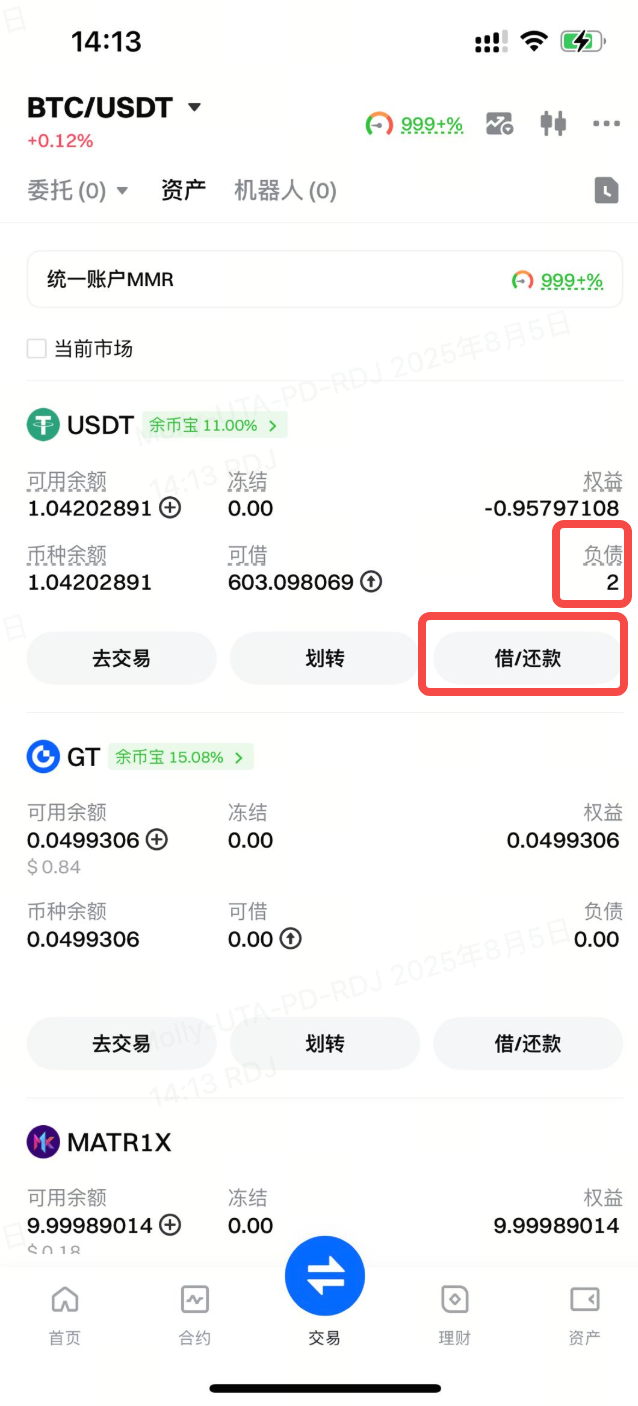Switch to the 机器人 (0) tab
638x1406 pixels.
click(285, 190)
